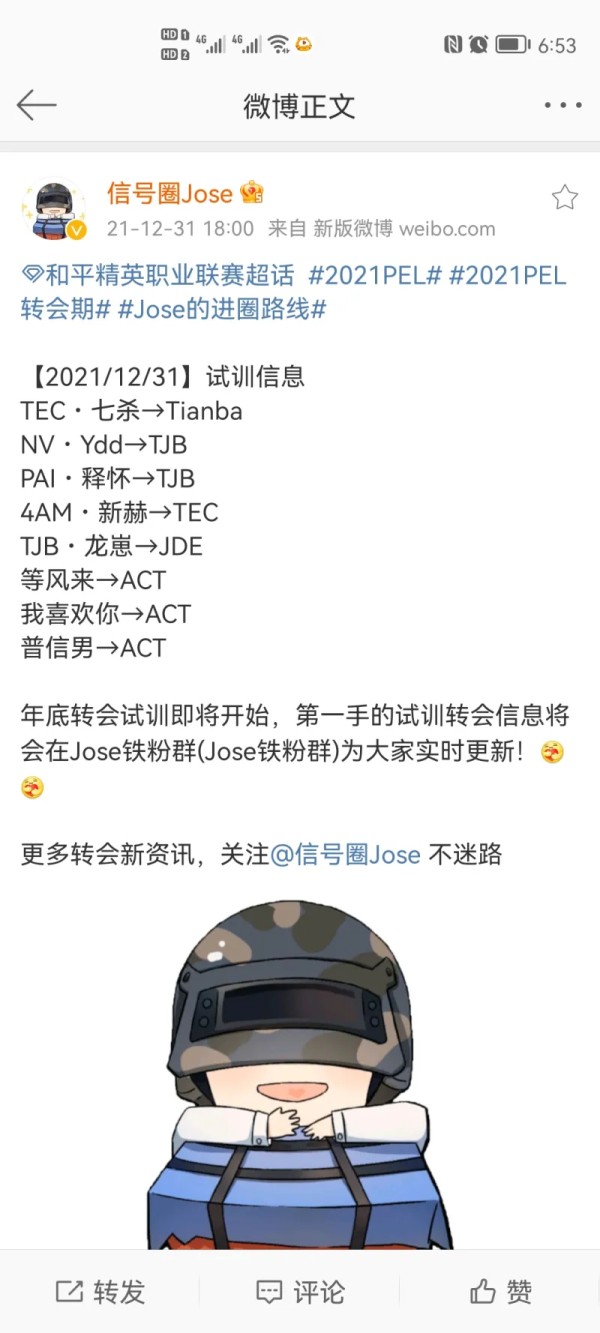
Task: Go back using the top arrow
Action: tap(37, 105)
